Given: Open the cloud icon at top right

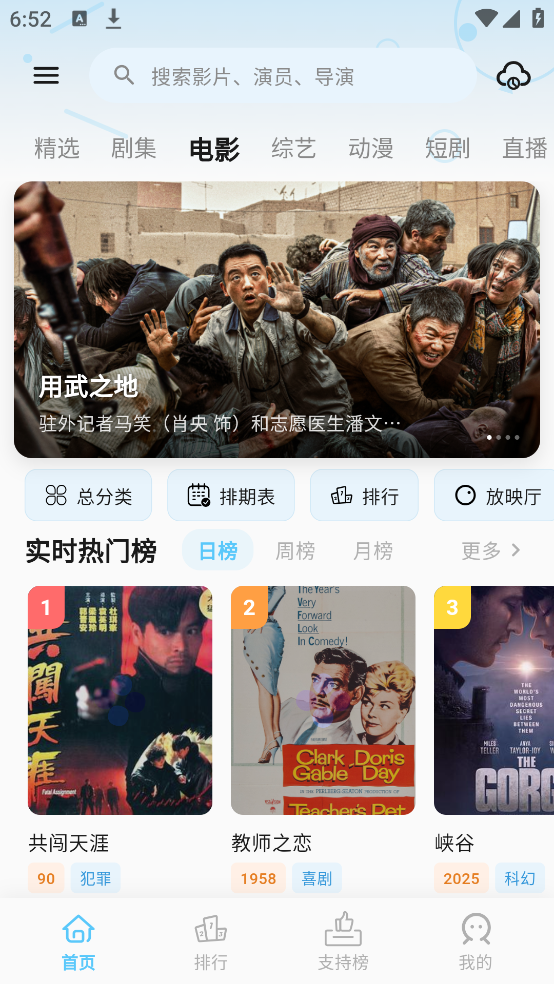Looking at the screenshot, I should (x=513, y=76).
